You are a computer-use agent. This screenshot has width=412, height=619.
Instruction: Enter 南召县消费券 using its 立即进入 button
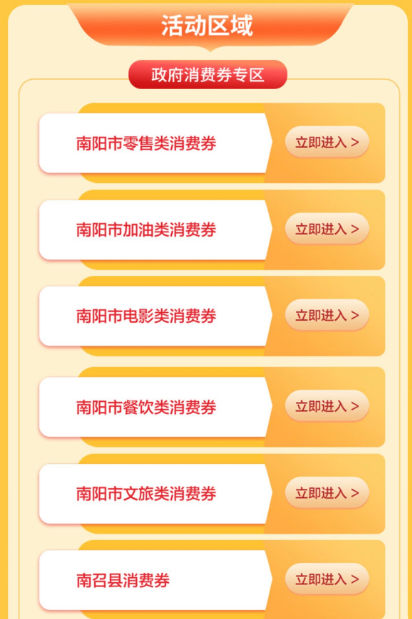click(x=327, y=579)
